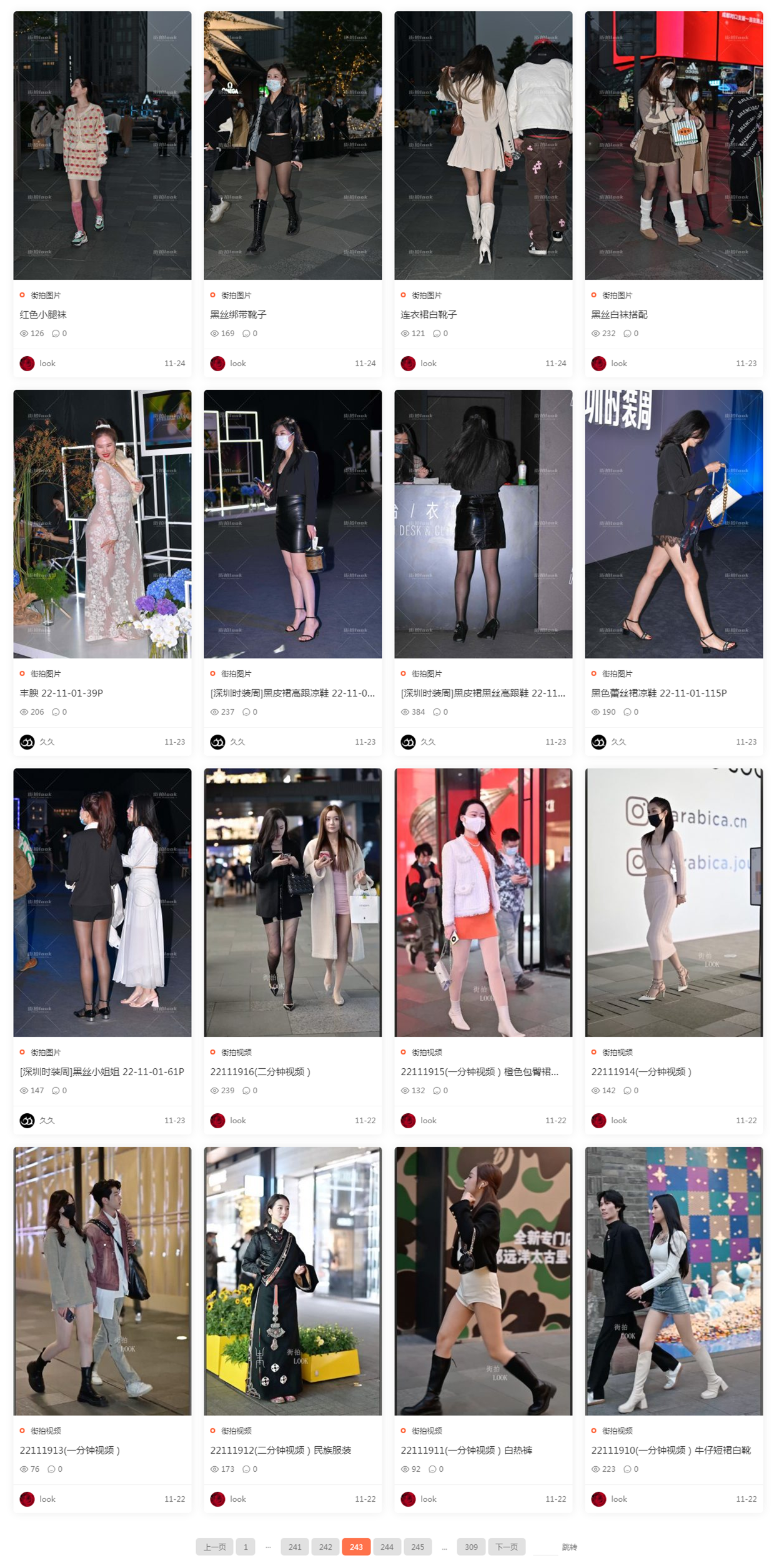Open video 22111912 民族服装

[x=280, y=1450]
